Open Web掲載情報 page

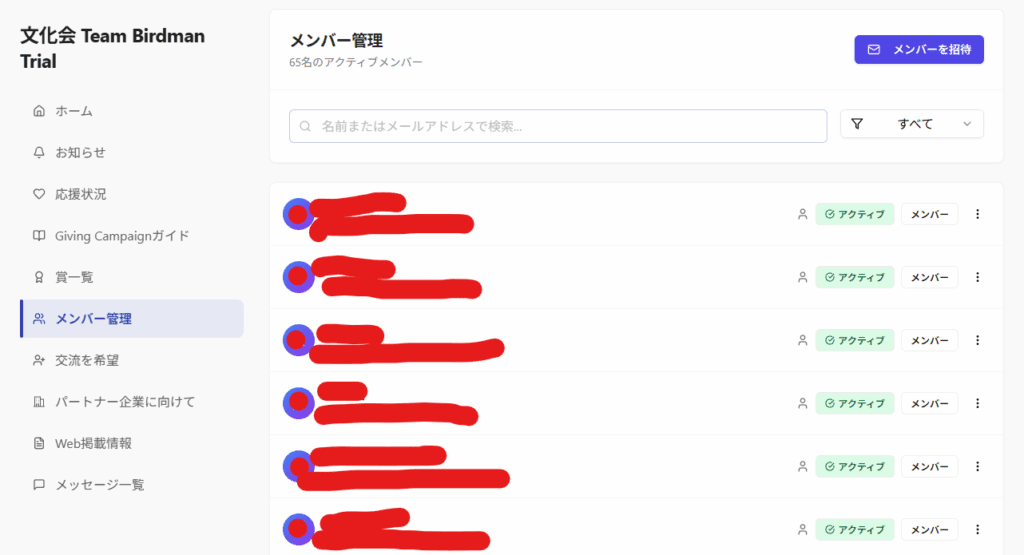[93, 443]
